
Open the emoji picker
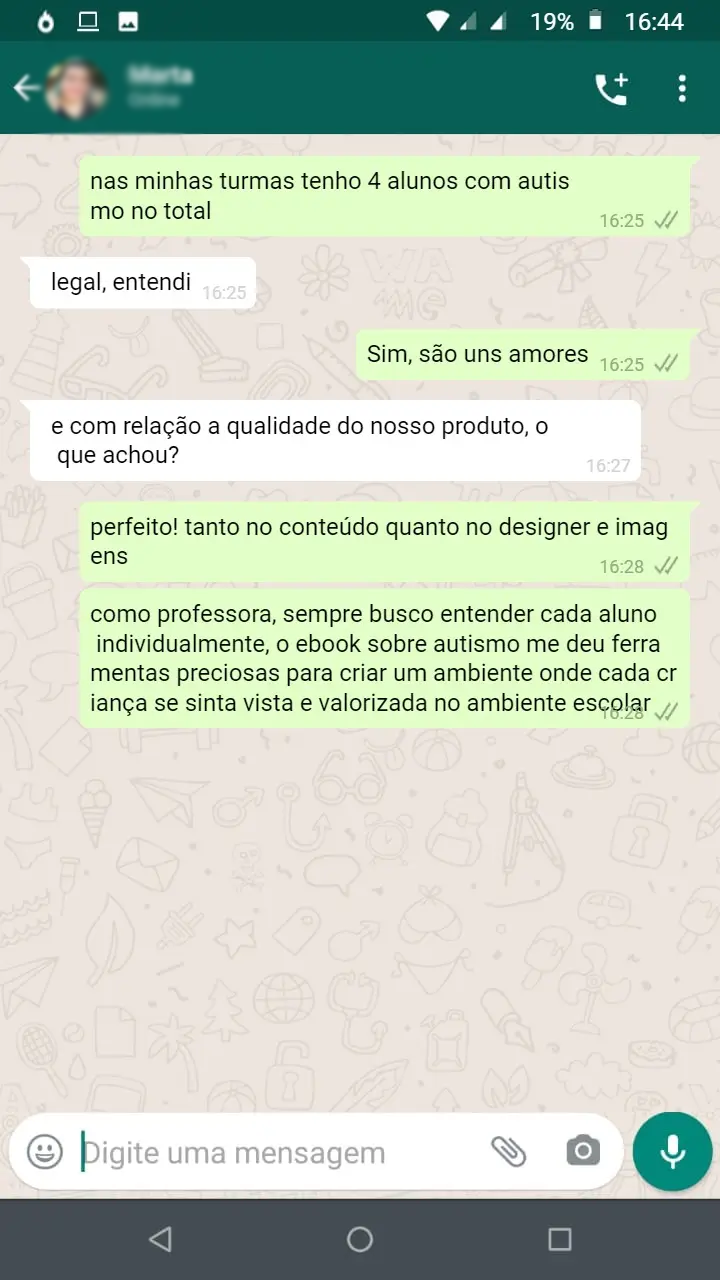coord(45,1152)
